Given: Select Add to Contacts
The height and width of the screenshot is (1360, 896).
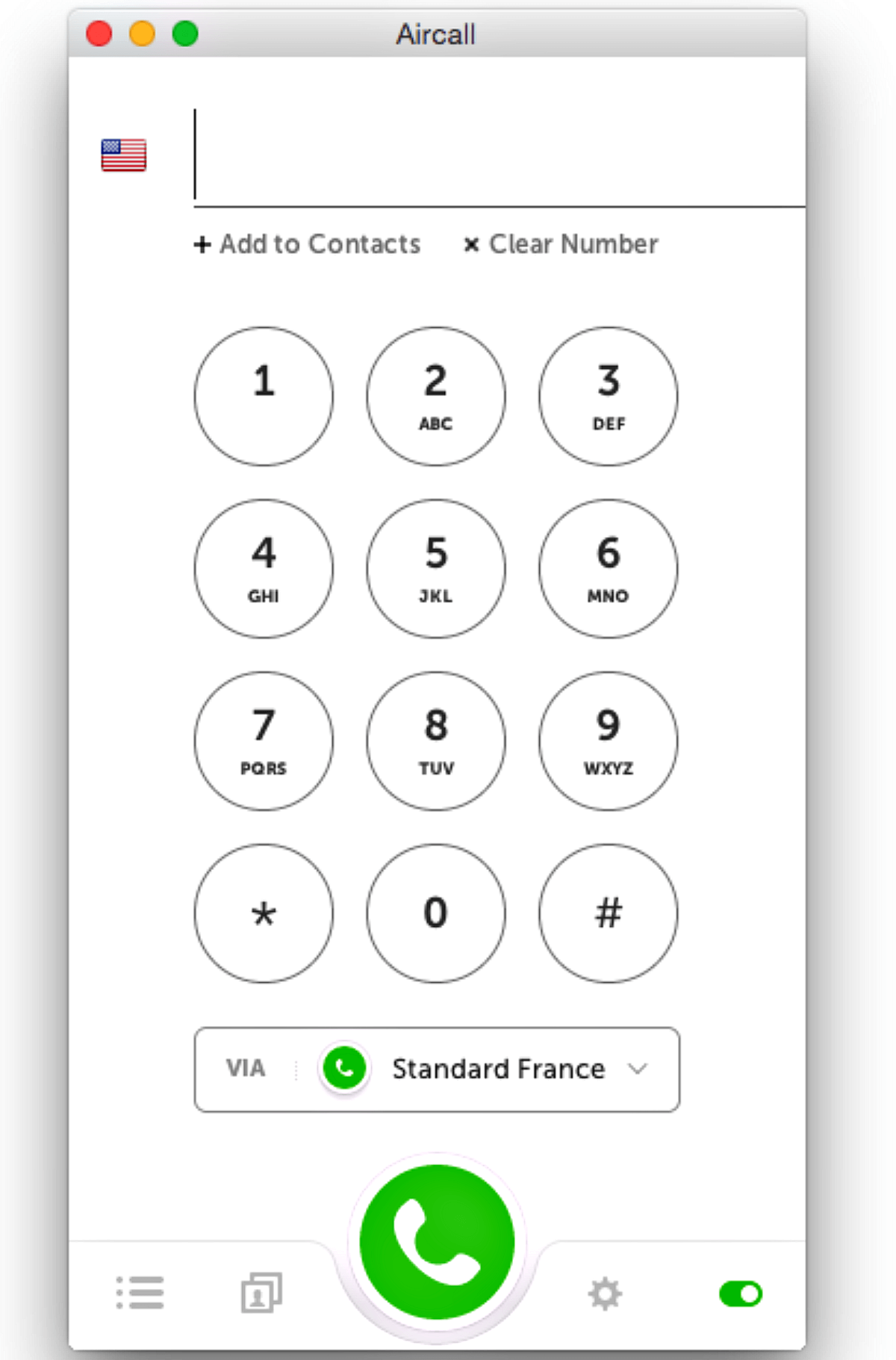Looking at the screenshot, I should point(308,244).
